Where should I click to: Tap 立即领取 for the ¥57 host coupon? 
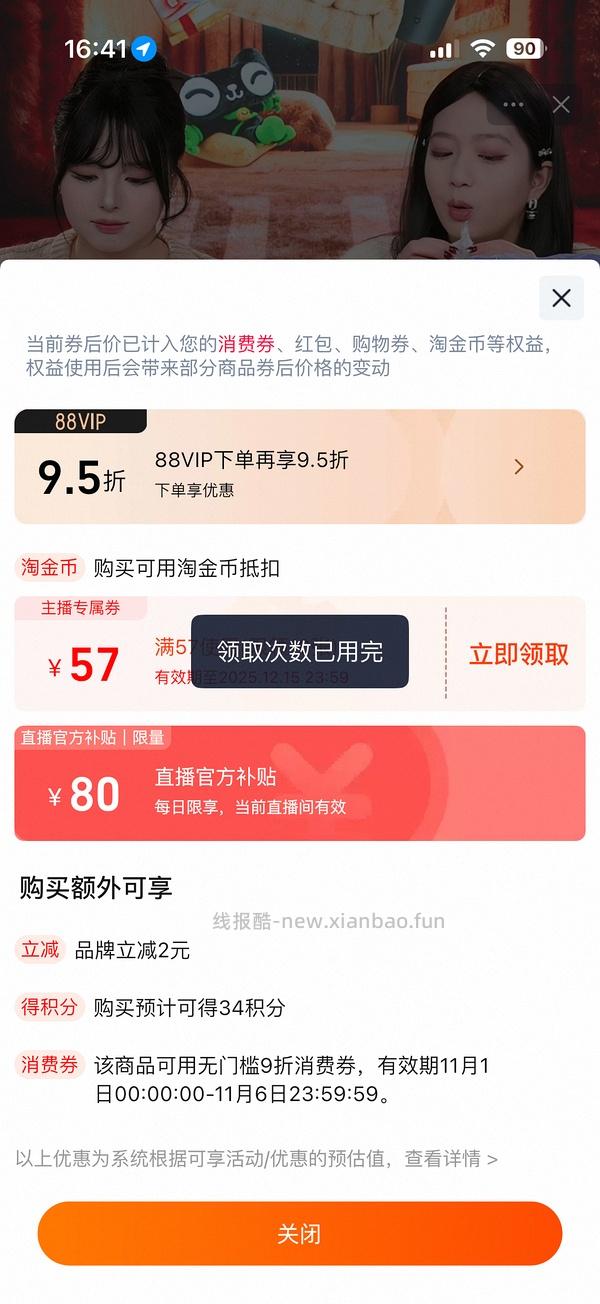(x=518, y=654)
